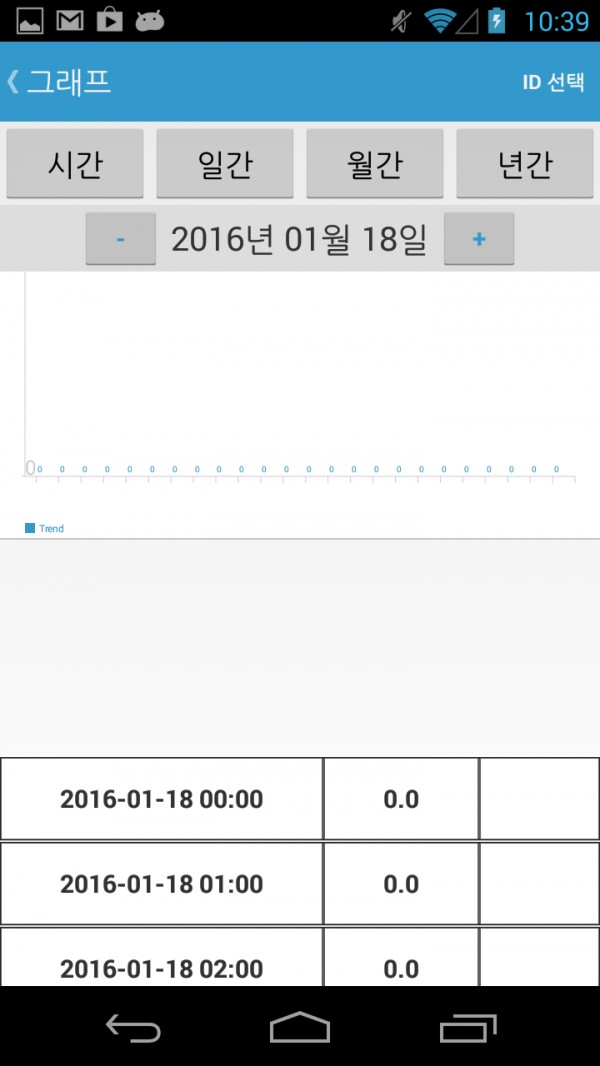Select the 일간 view
This screenshot has width=600, height=1066.
225,164
